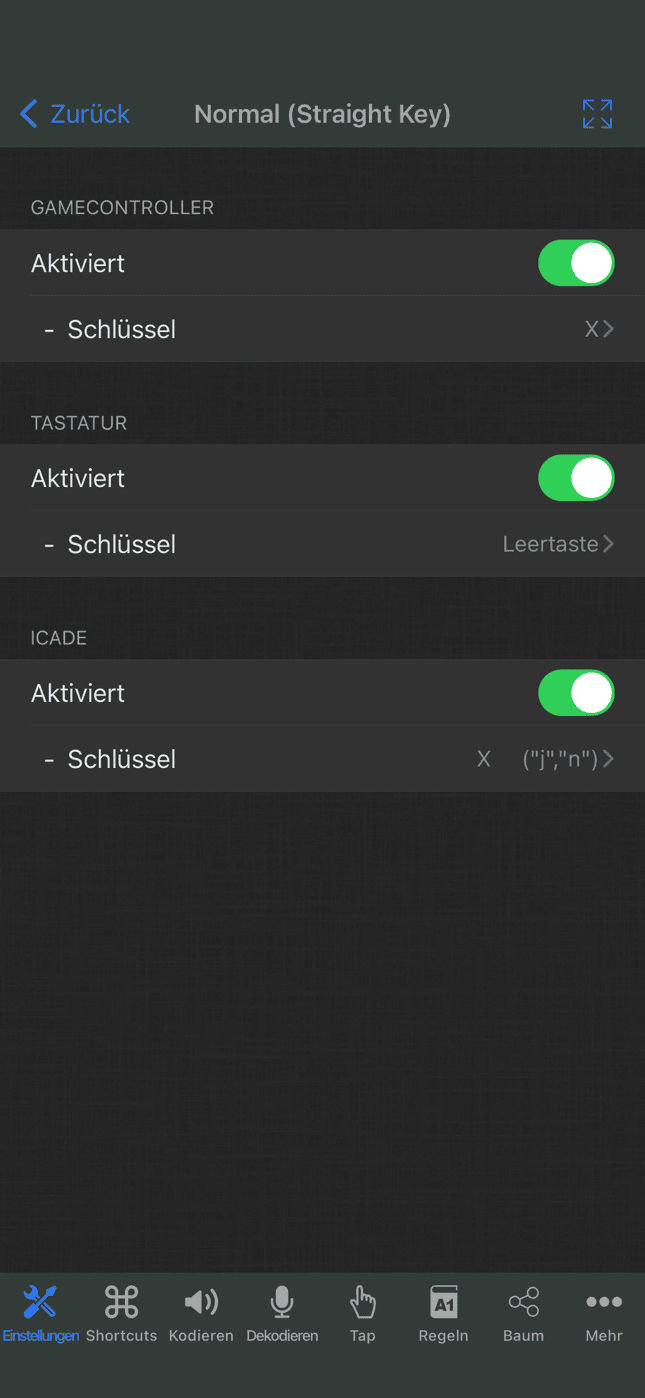Open the Mehr tab
The height and width of the screenshot is (1398, 645).
coord(604,1314)
